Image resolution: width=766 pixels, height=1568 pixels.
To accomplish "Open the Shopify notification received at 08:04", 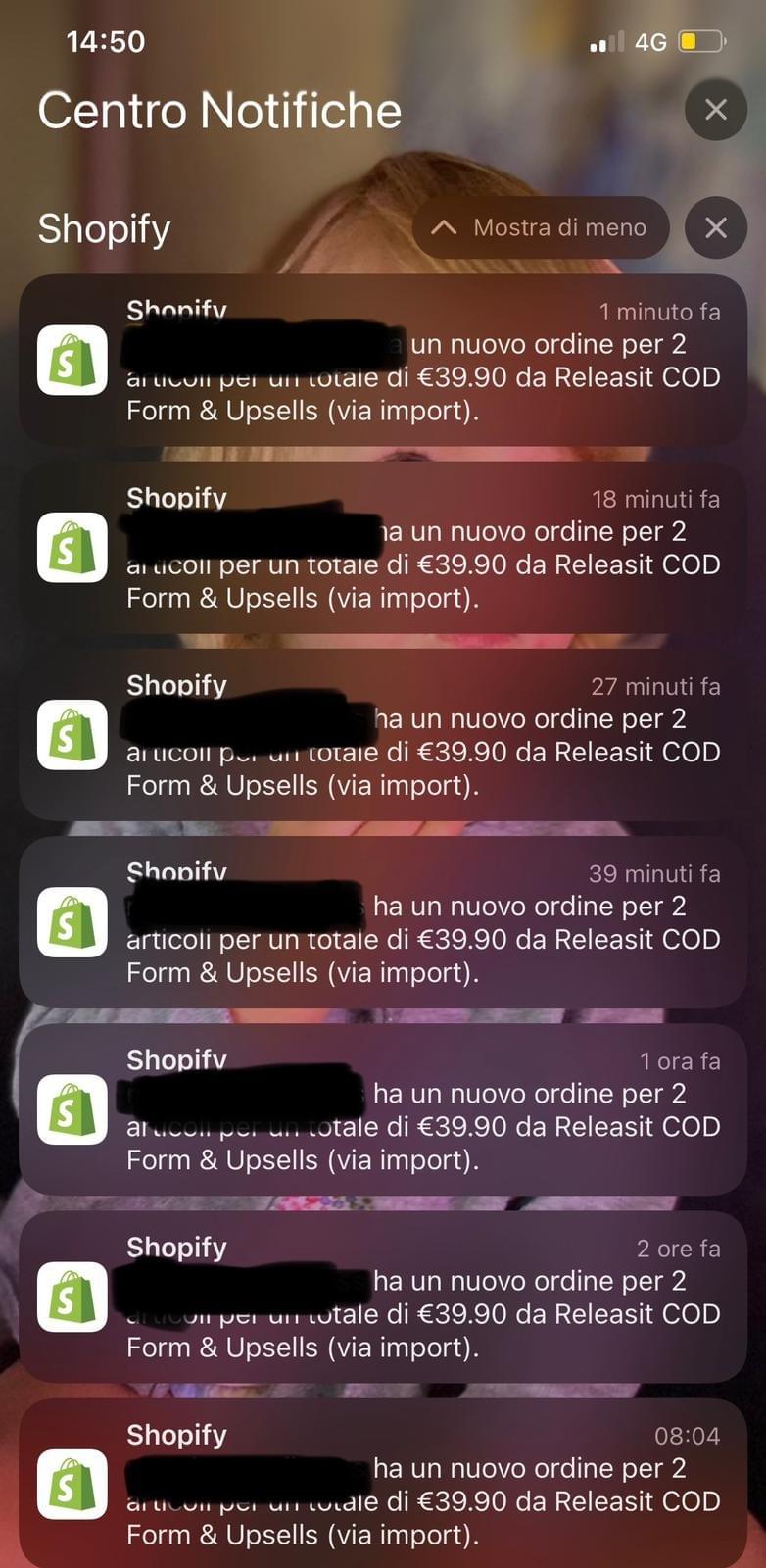I will 383,1484.
